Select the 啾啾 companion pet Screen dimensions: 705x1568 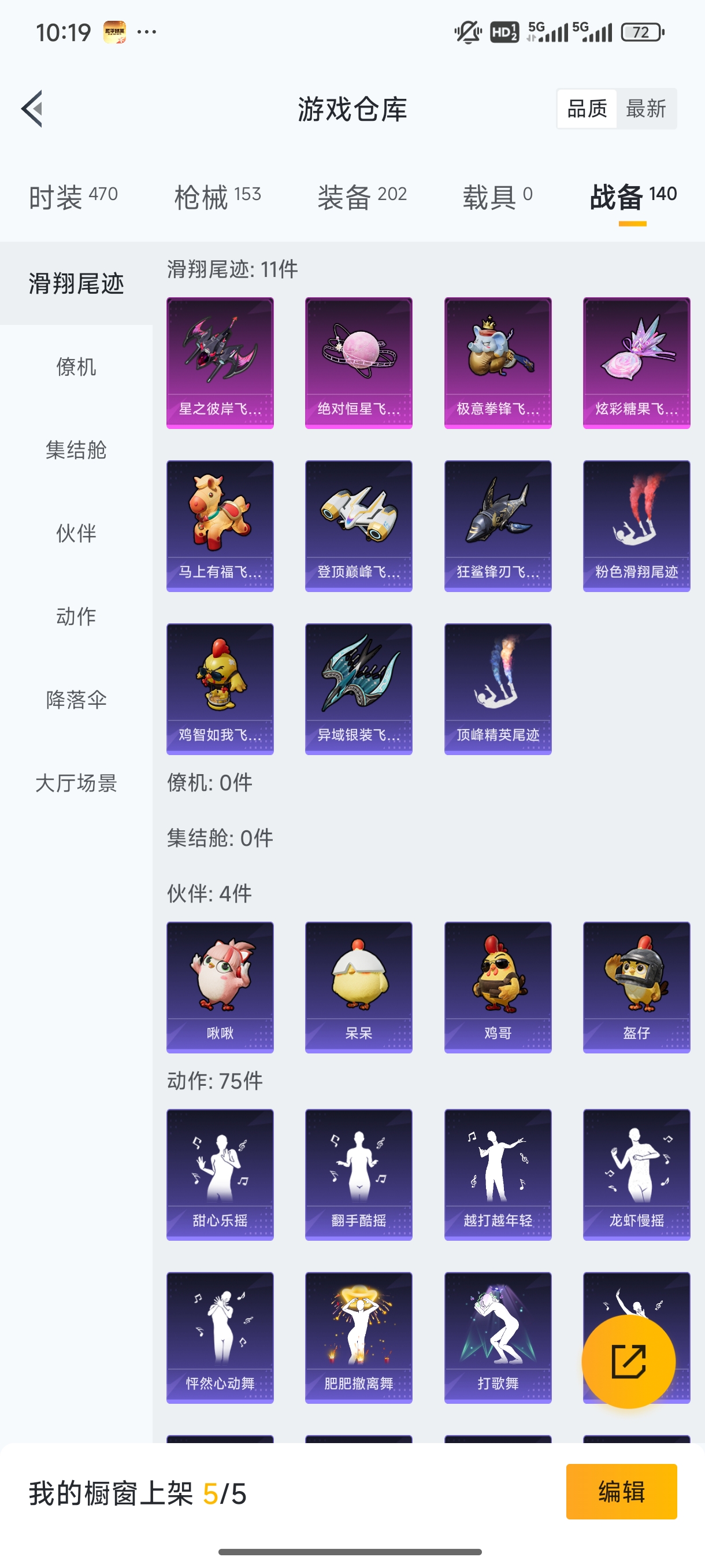click(x=220, y=986)
